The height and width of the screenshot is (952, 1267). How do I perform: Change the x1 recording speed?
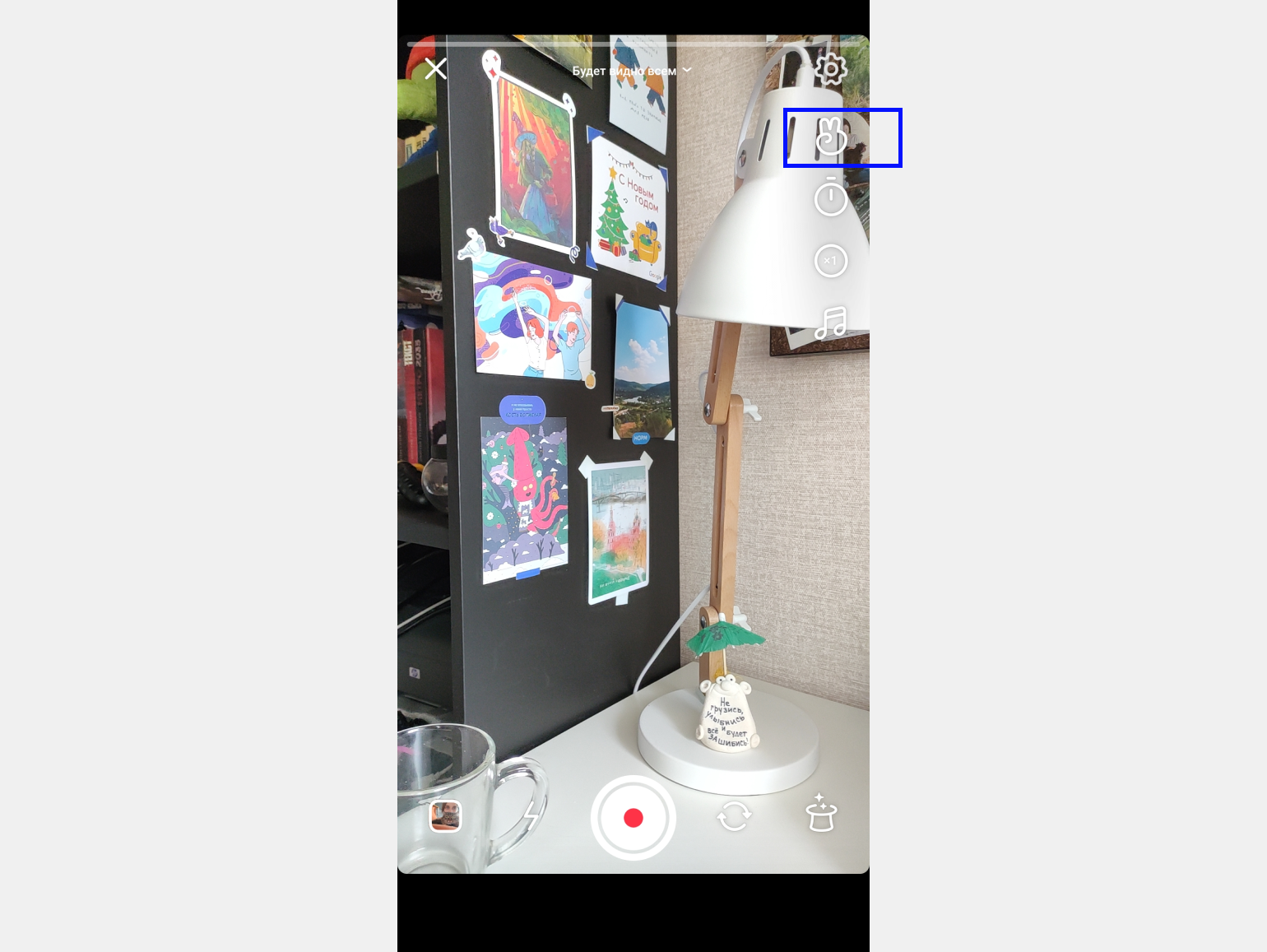click(831, 261)
